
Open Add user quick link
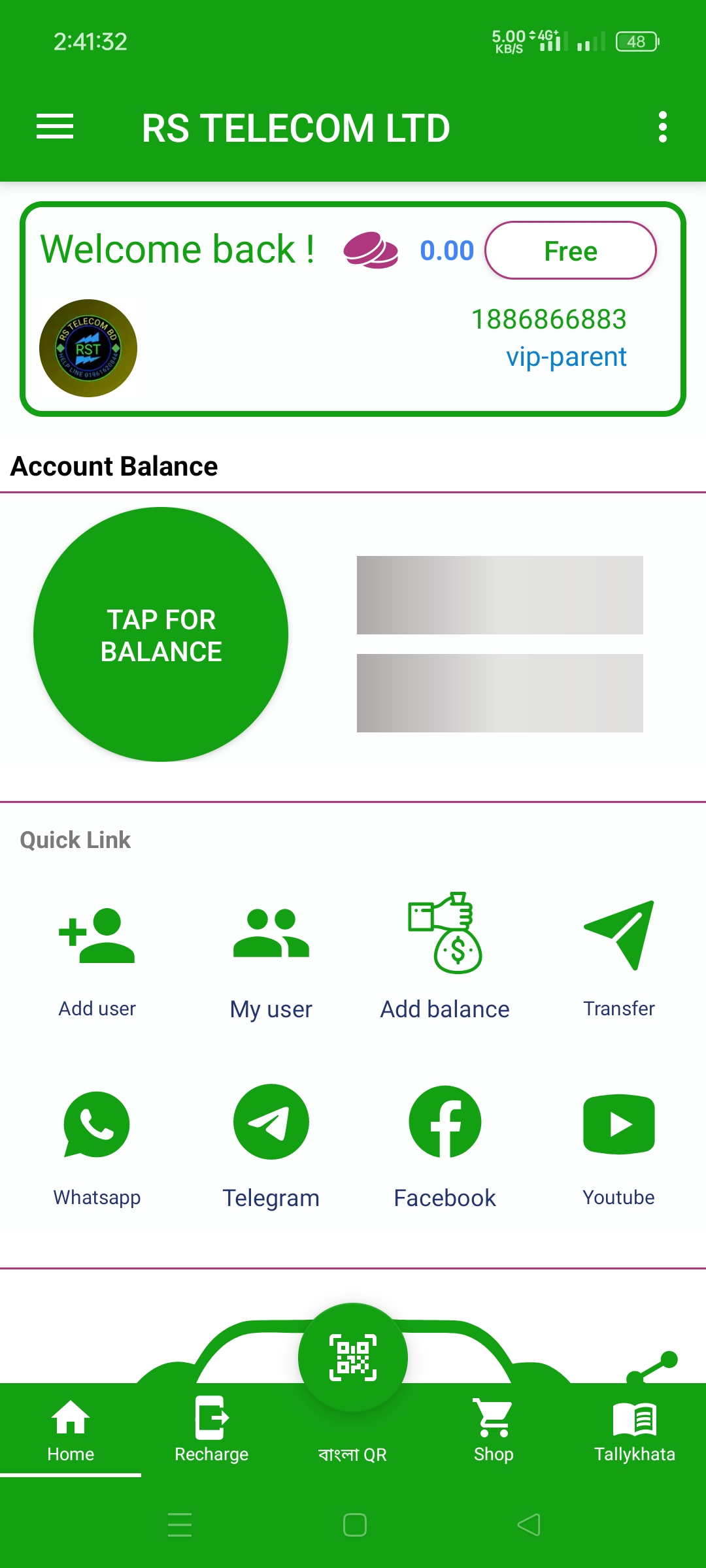97,958
